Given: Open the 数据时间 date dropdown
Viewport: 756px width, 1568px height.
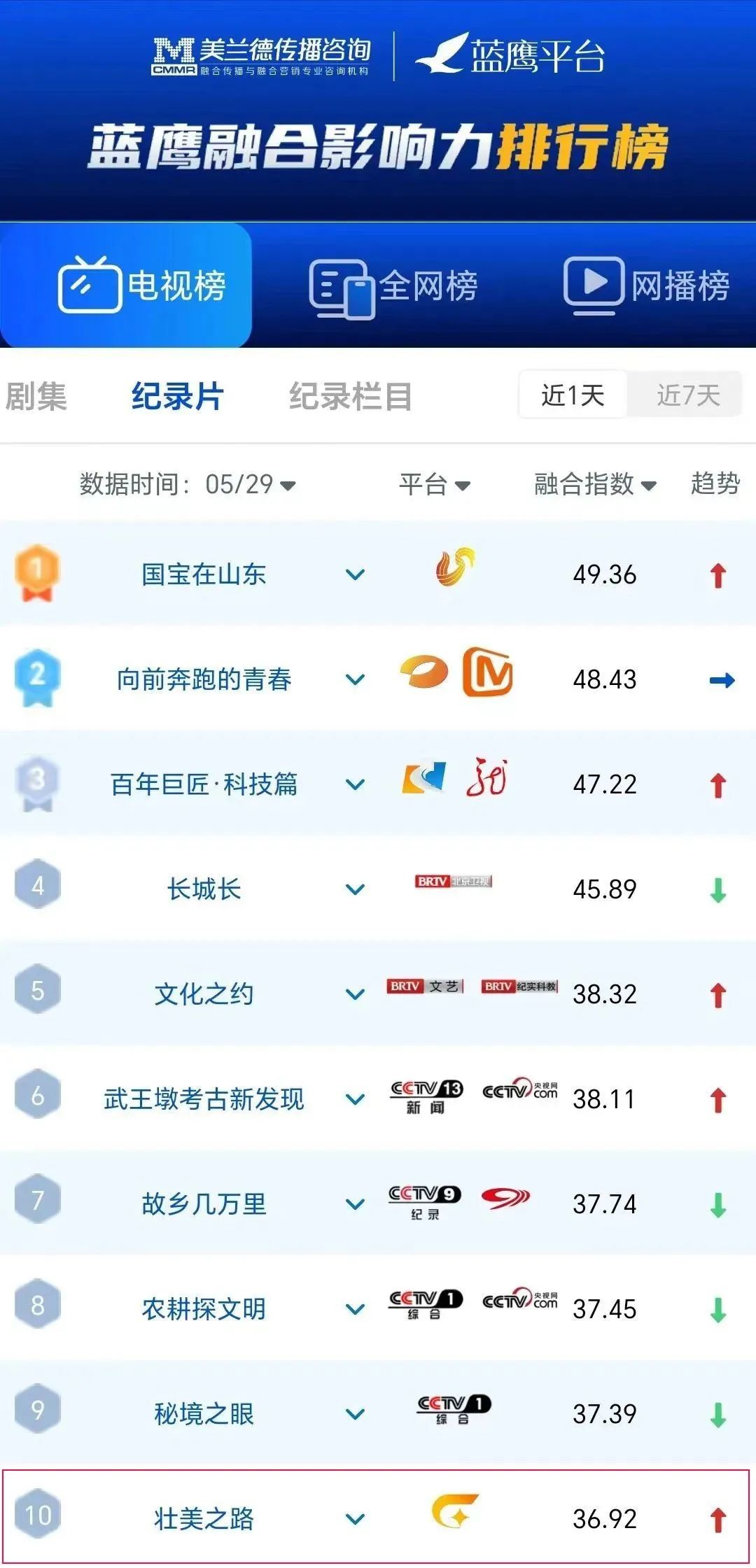Looking at the screenshot, I should click(188, 484).
